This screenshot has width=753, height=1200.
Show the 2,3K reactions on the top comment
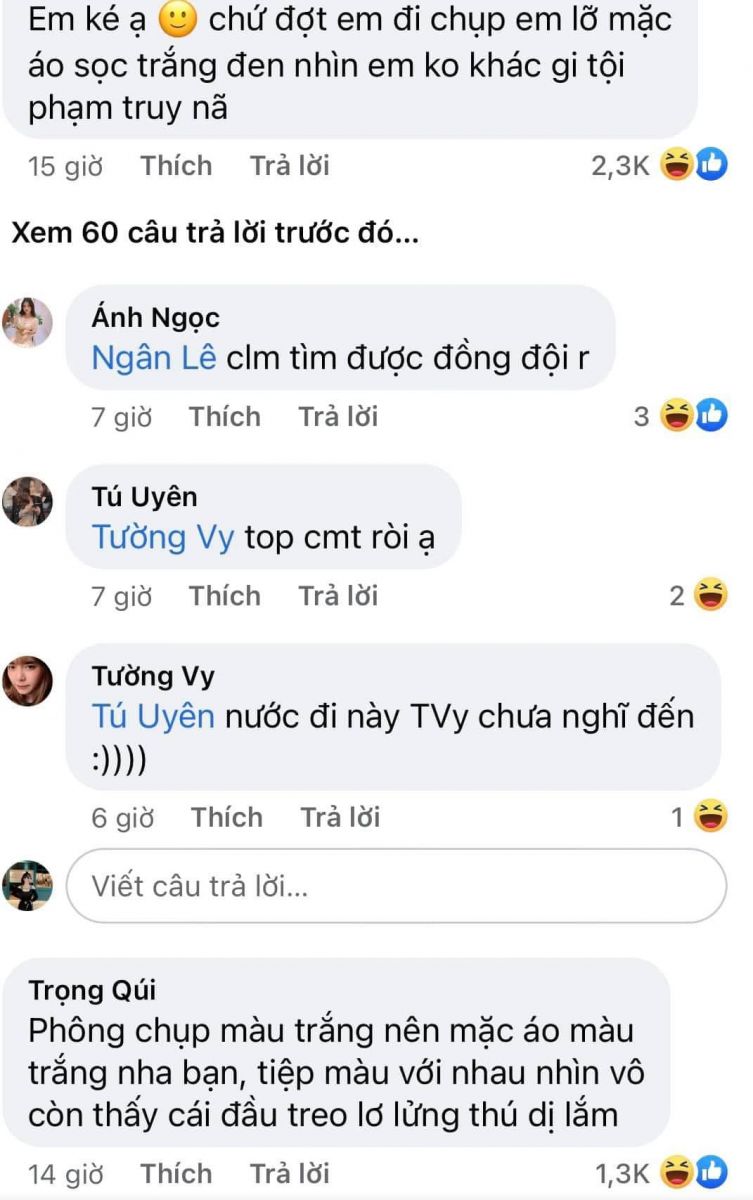click(656, 166)
